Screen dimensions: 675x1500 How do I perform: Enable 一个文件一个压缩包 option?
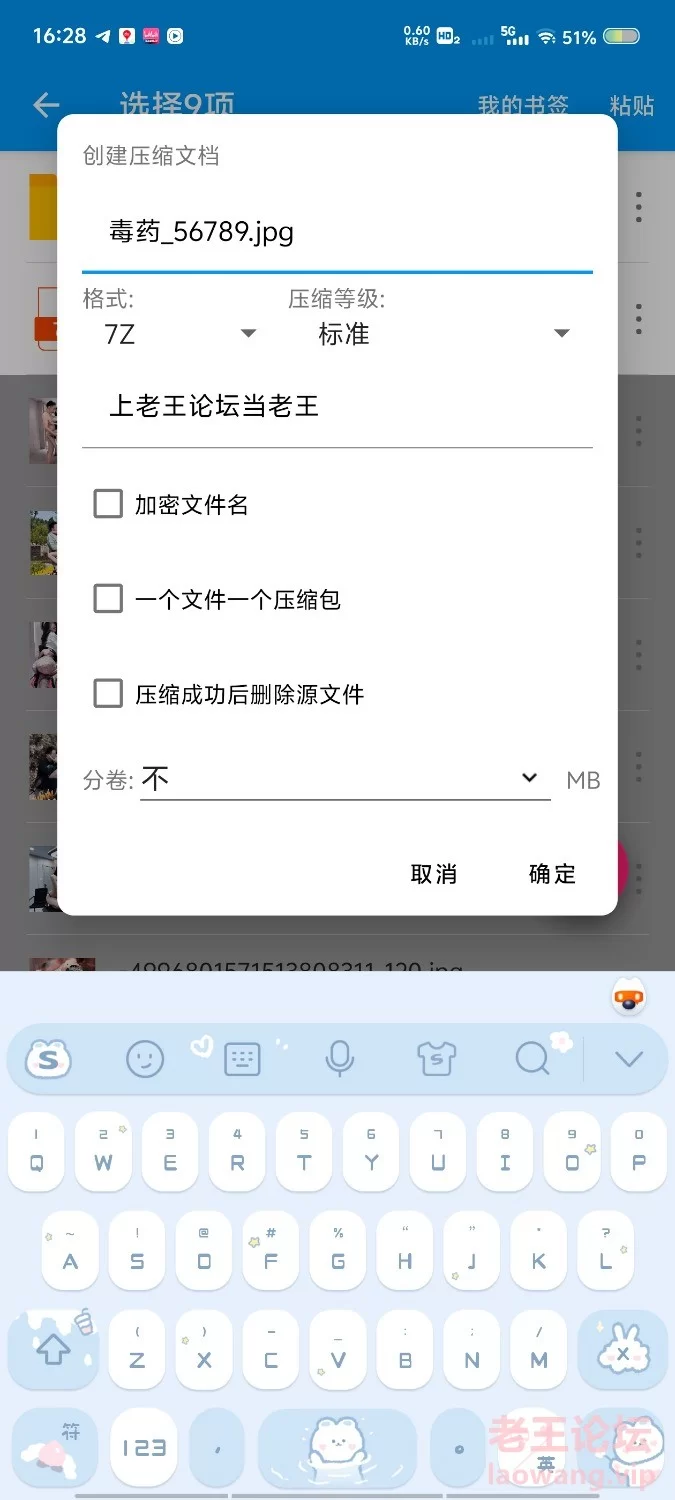click(x=108, y=599)
